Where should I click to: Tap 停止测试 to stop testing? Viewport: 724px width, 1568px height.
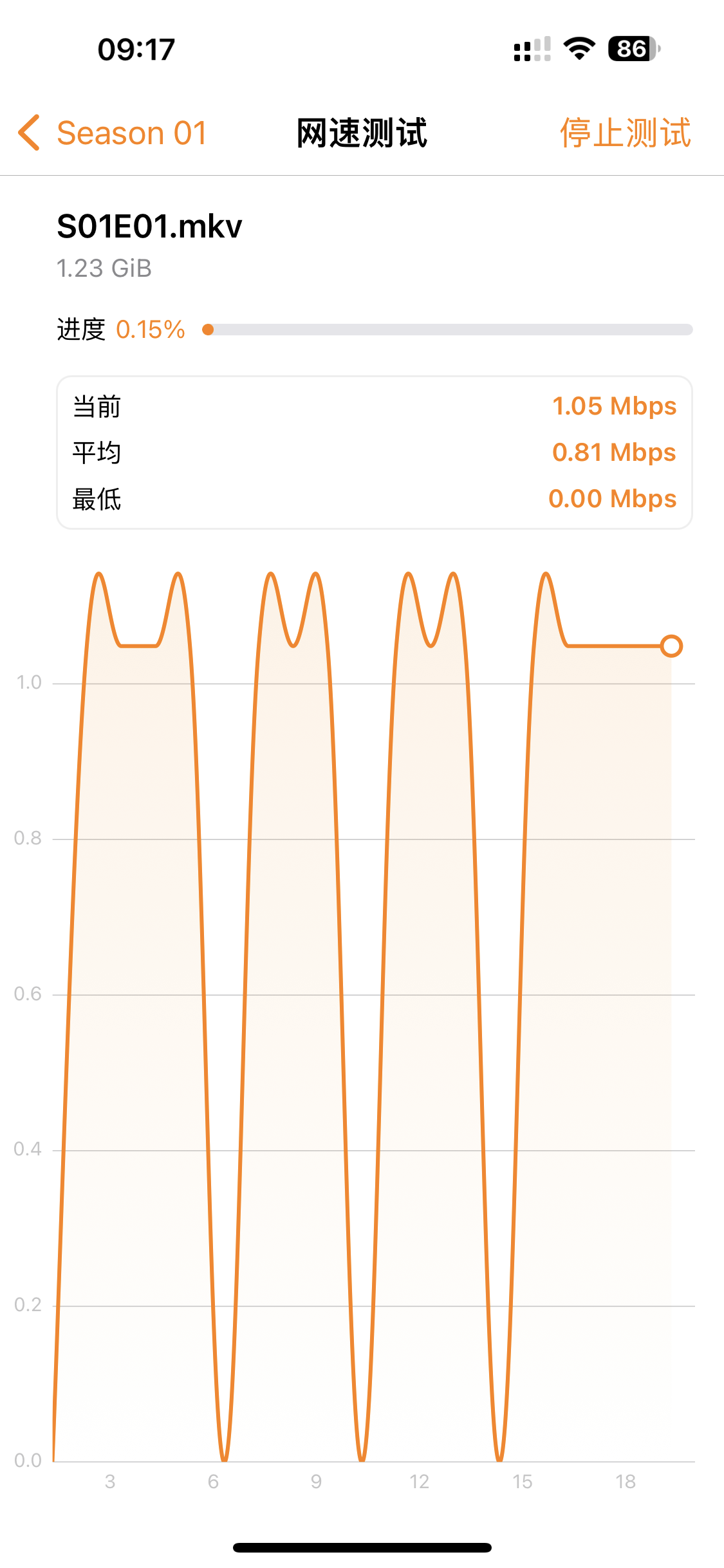click(x=625, y=133)
